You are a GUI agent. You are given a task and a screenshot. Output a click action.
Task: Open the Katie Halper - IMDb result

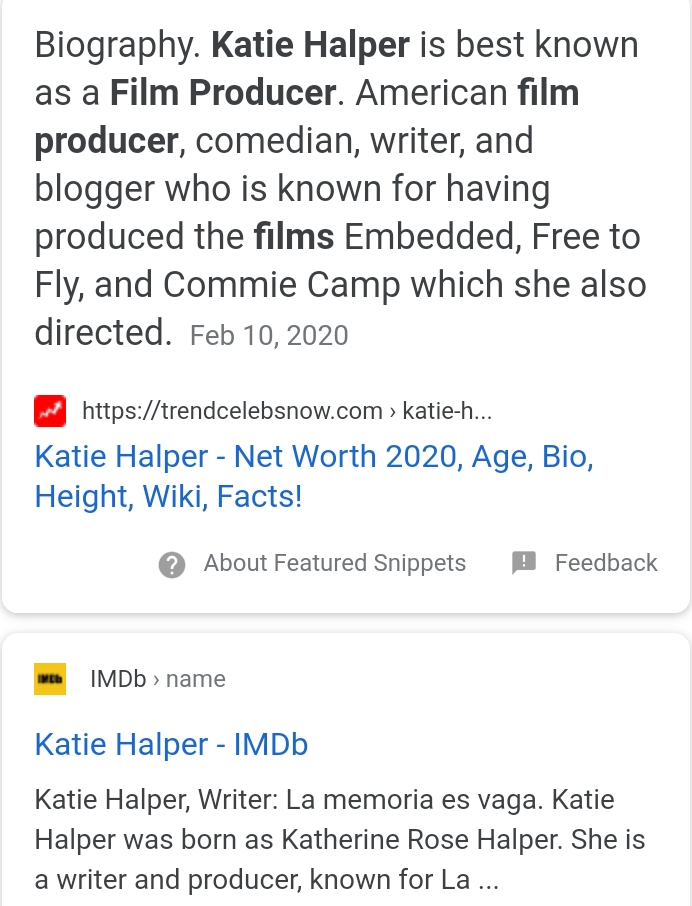coord(171,744)
